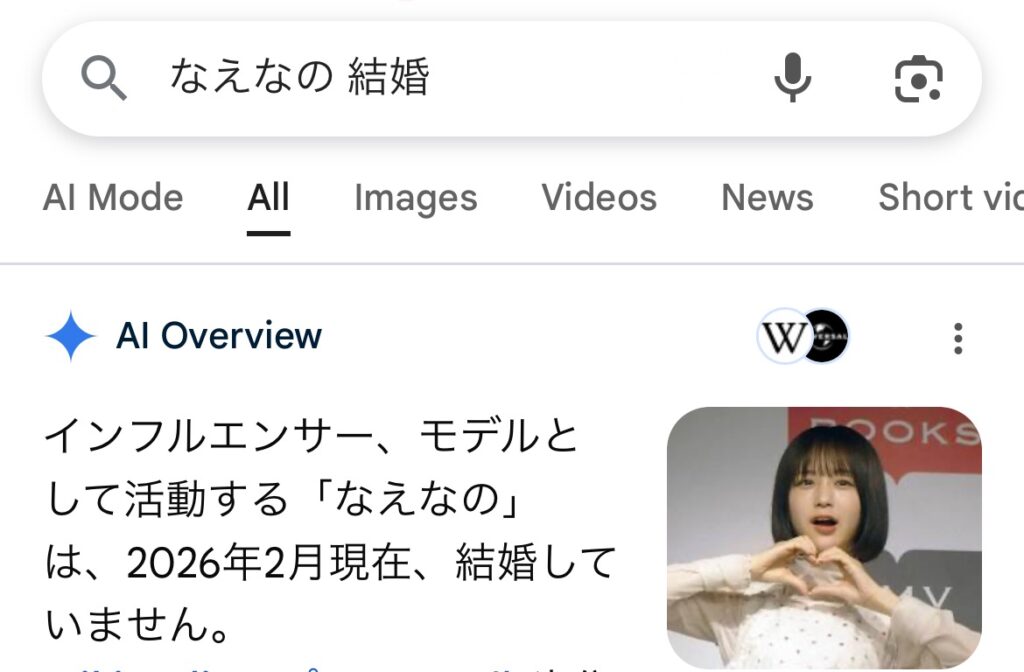View AI Overview source icons
Screen dimensions: 1024x672
(x=803, y=337)
